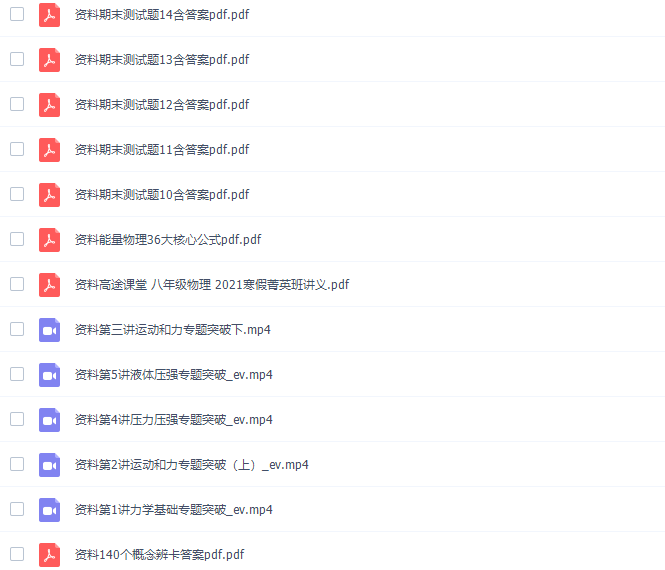Screen dimensions: 665x570
Task: Open 资料140个概念辨卡答案pdf.pdf
Action: coord(159,555)
